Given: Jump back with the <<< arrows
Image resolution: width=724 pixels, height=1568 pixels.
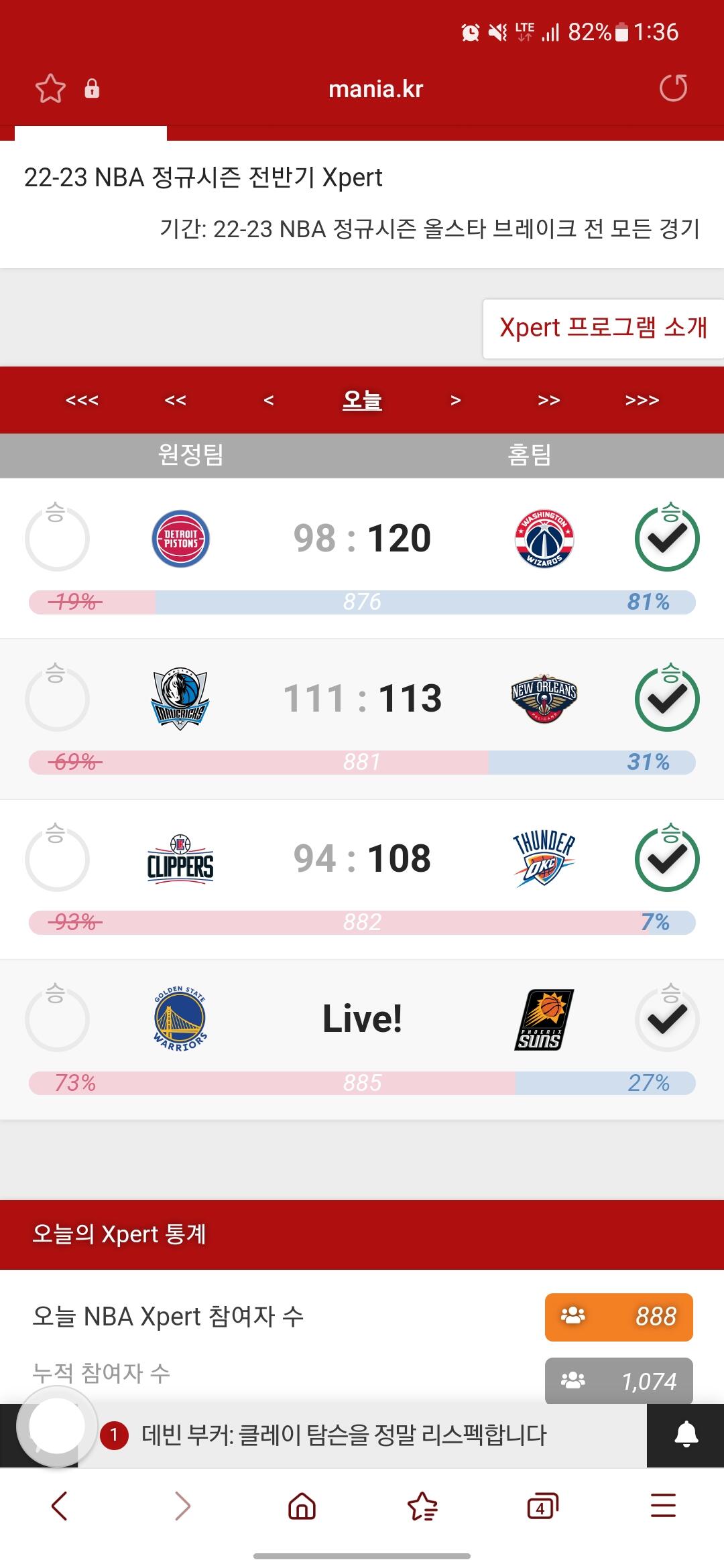Looking at the screenshot, I should coord(82,400).
